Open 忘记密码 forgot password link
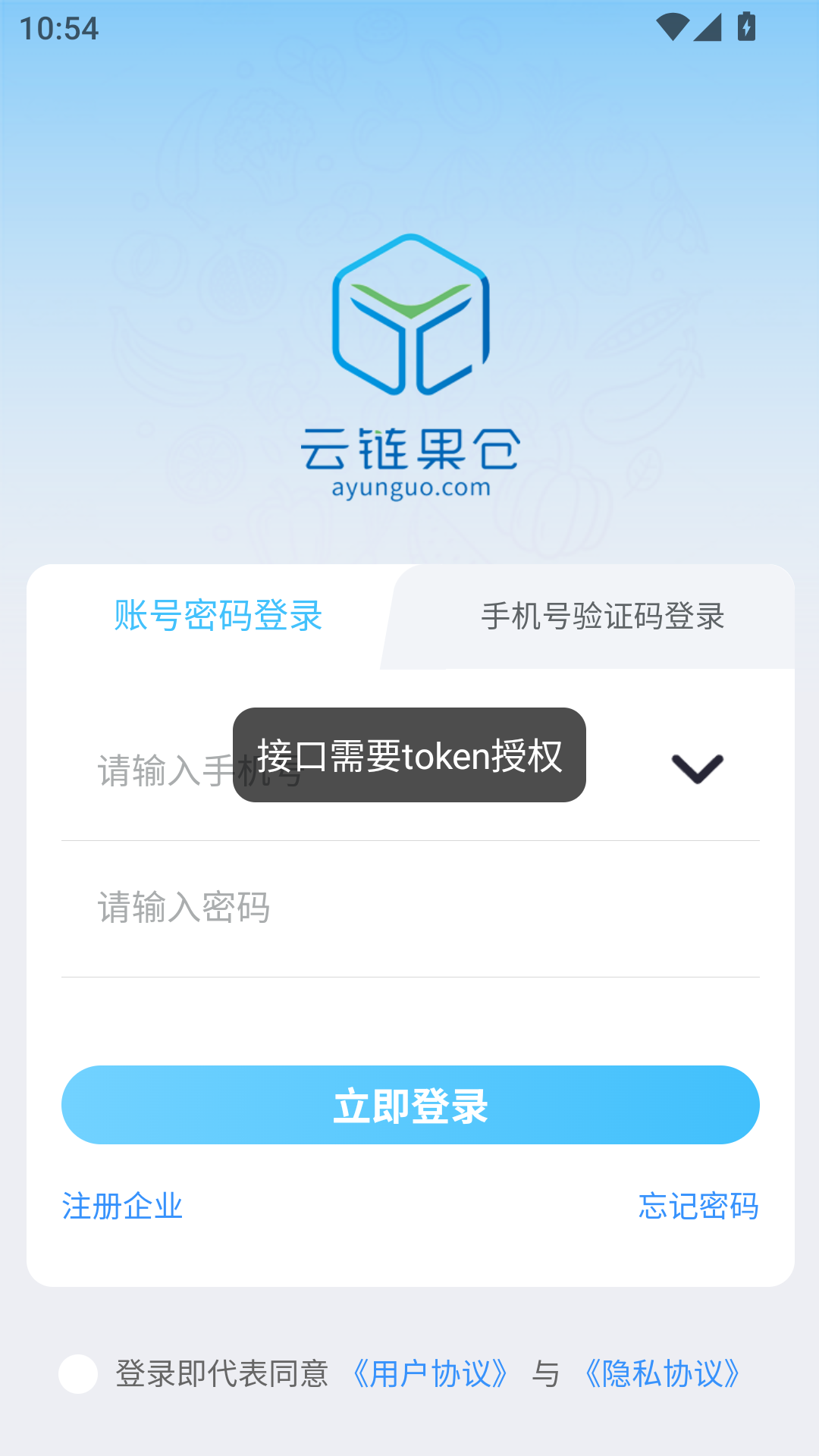 click(698, 1206)
